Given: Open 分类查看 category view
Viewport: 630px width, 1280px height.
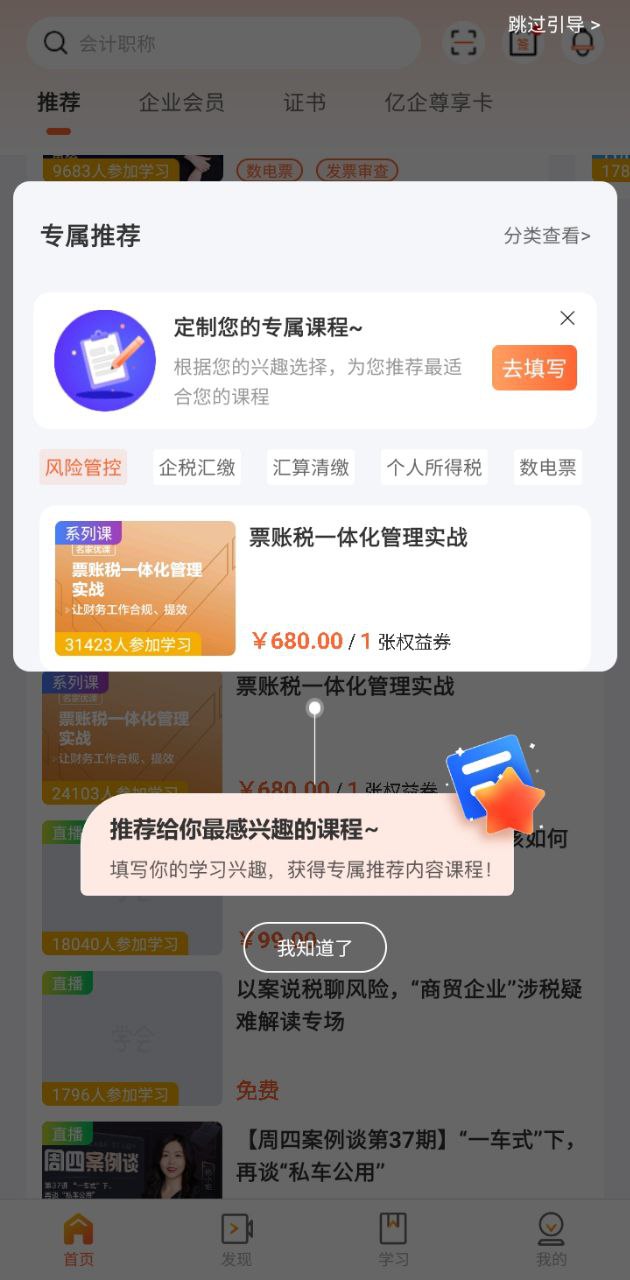Looking at the screenshot, I should click(547, 236).
